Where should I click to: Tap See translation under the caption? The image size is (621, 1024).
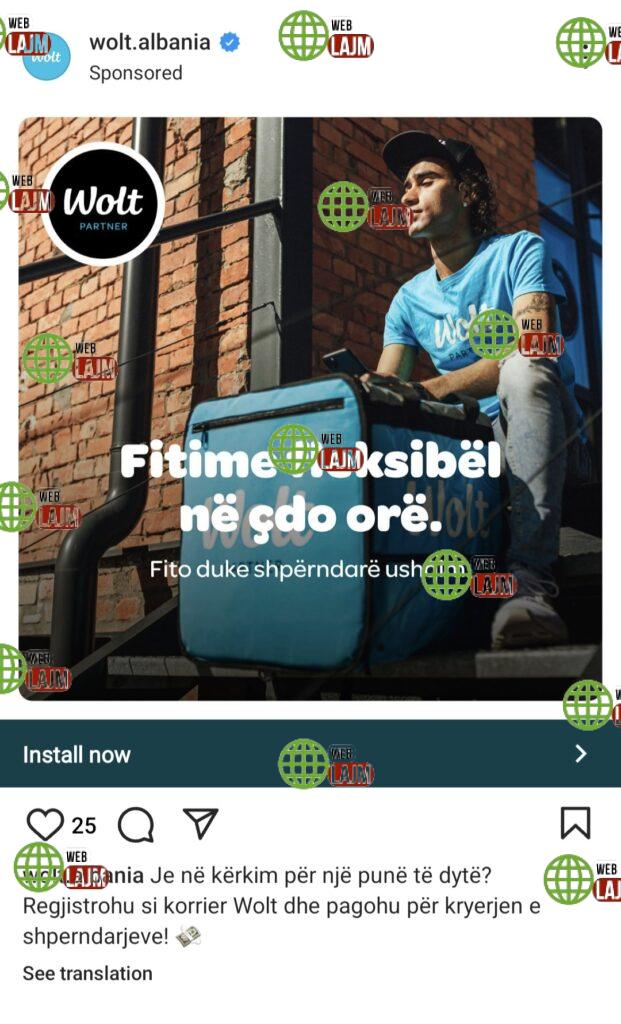point(88,973)
